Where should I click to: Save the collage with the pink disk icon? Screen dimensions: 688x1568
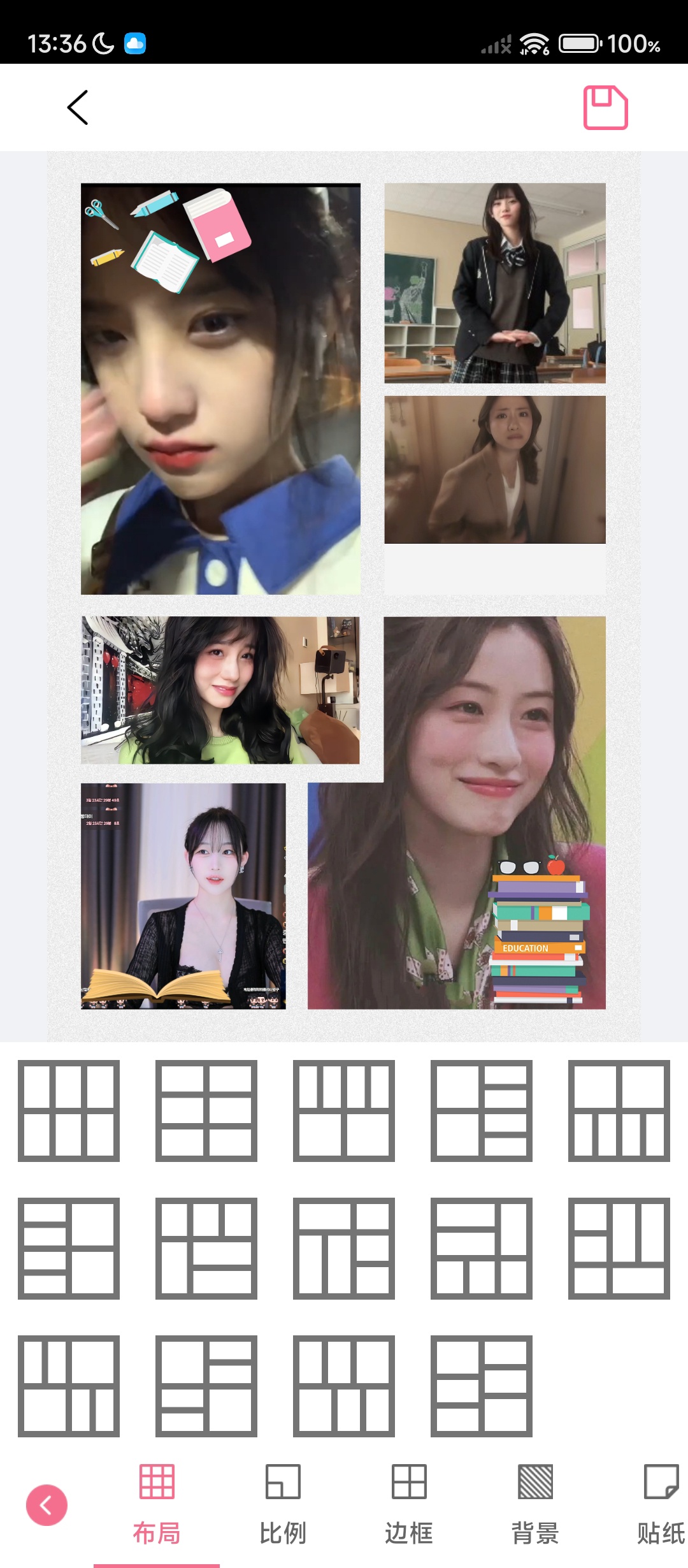(605, 107)
